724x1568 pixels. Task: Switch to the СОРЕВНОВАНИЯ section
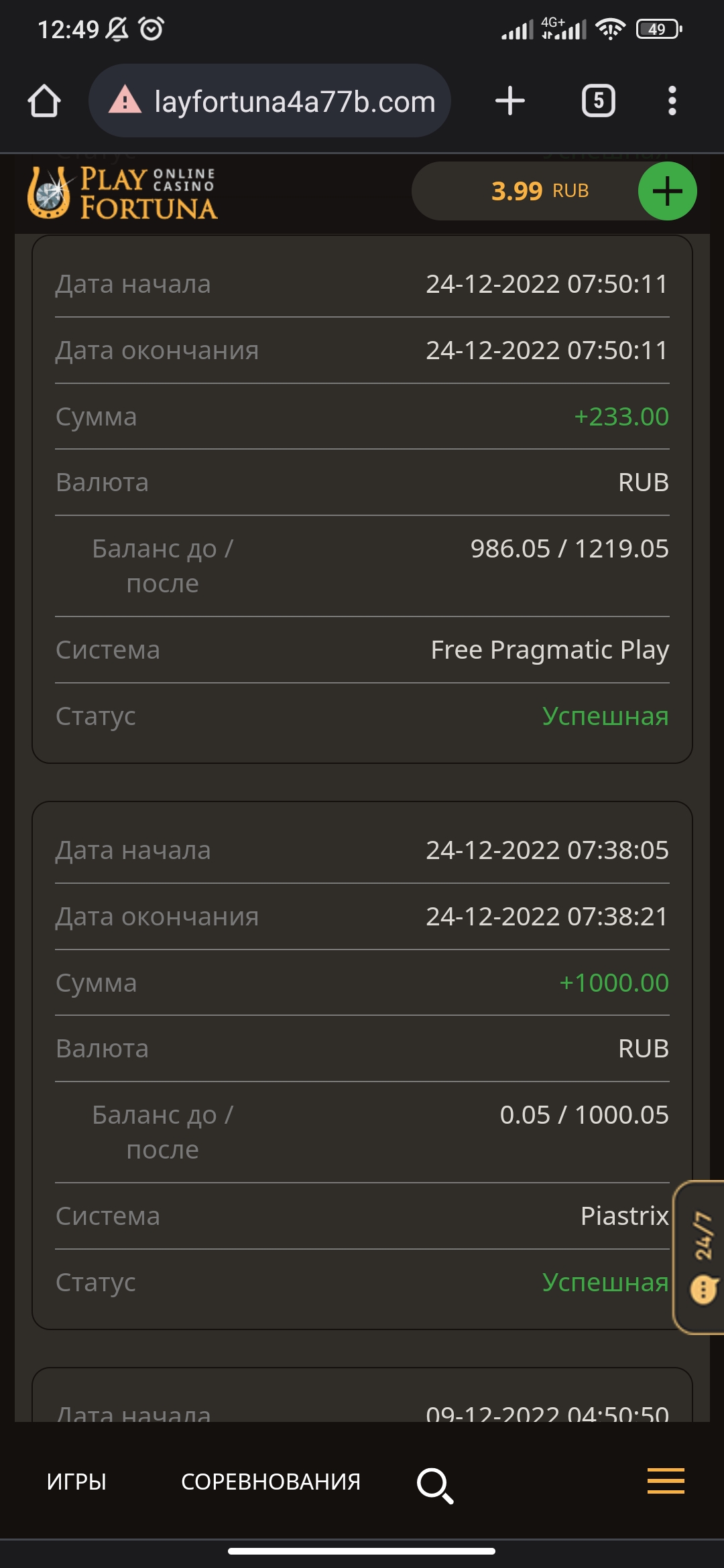(x=271, y=1482)
